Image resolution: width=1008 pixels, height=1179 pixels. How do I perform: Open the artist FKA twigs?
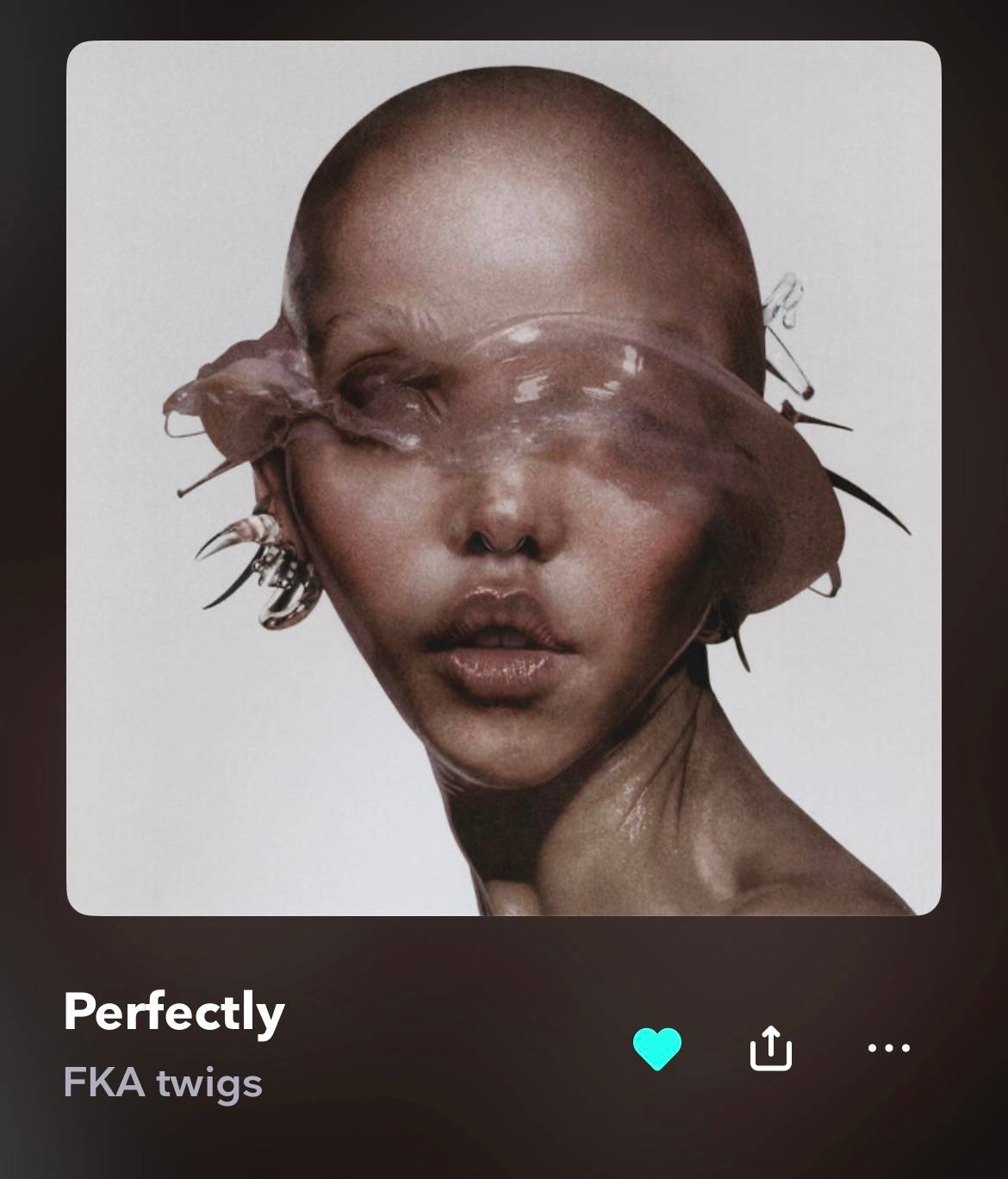point(163,1082)
